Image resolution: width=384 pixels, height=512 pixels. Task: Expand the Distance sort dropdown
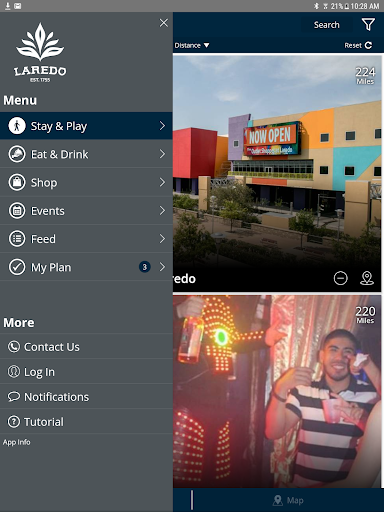192,45
